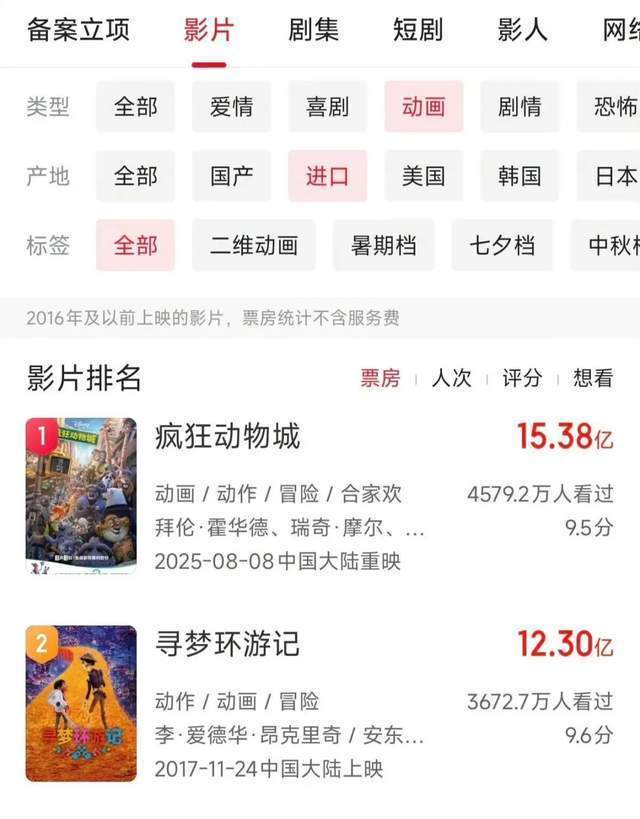
Task: Switch to the 备案立项 tab
Action: 78,30
